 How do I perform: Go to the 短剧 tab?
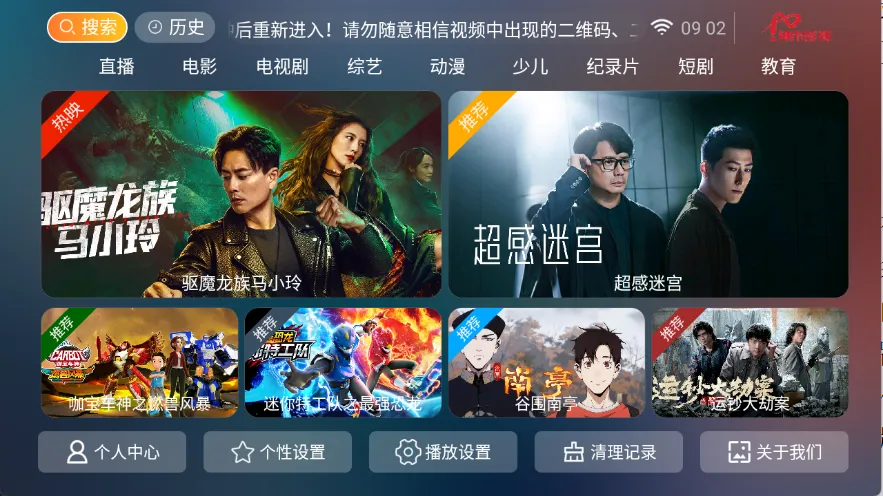pyautogui.click(x=695, y=67)
